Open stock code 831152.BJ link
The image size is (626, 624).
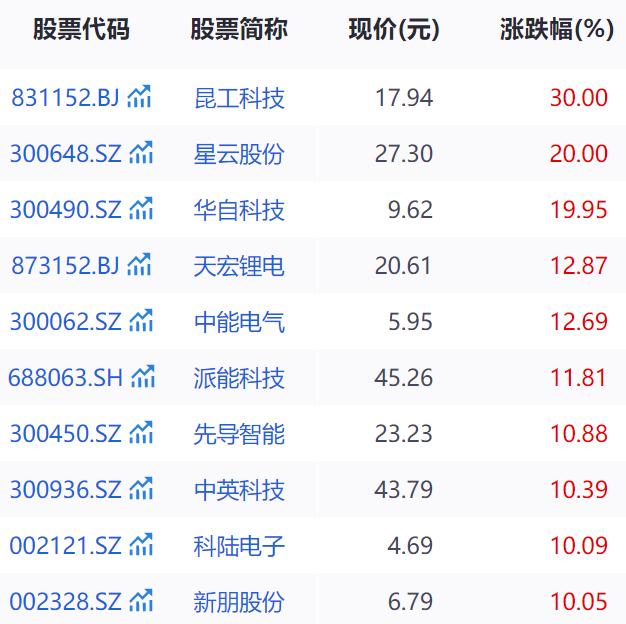(65, 98)
